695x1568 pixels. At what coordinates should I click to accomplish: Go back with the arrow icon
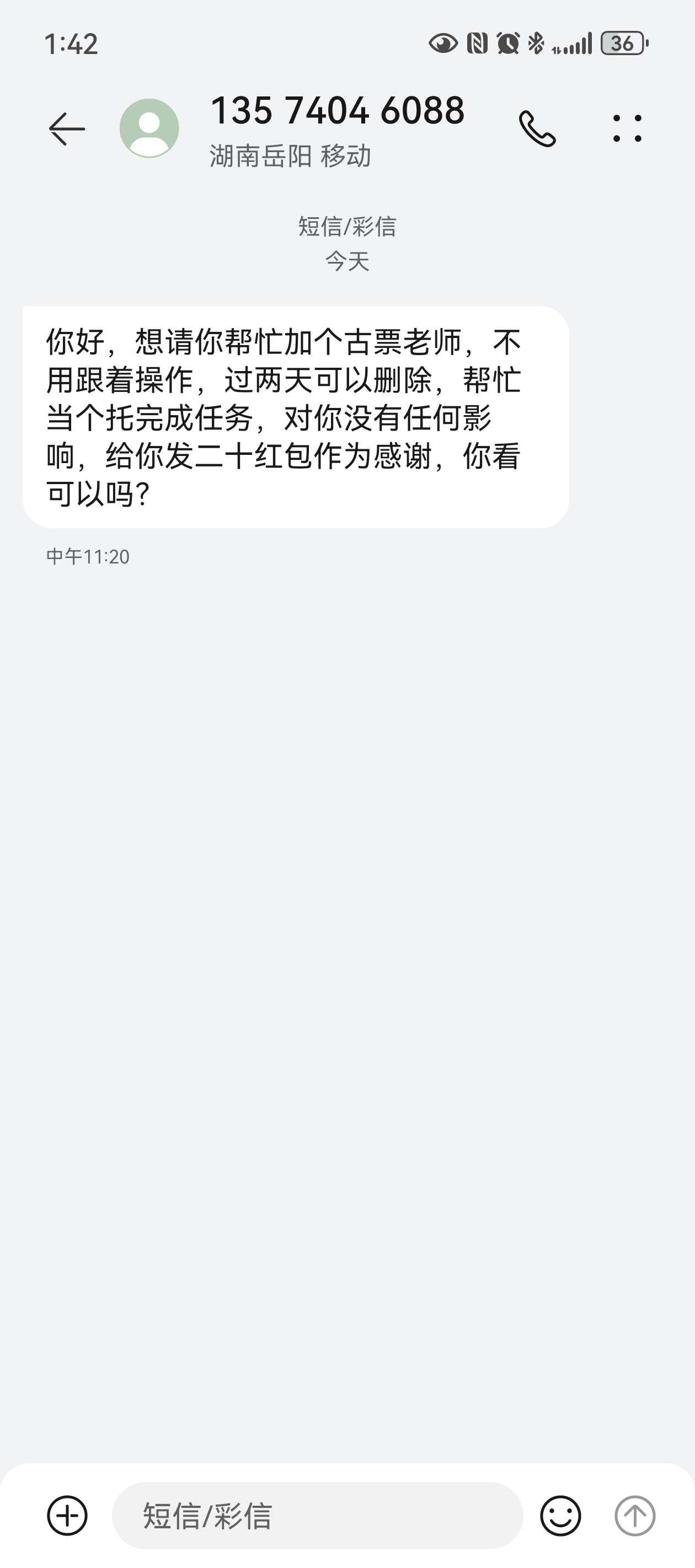pos(66,128)
